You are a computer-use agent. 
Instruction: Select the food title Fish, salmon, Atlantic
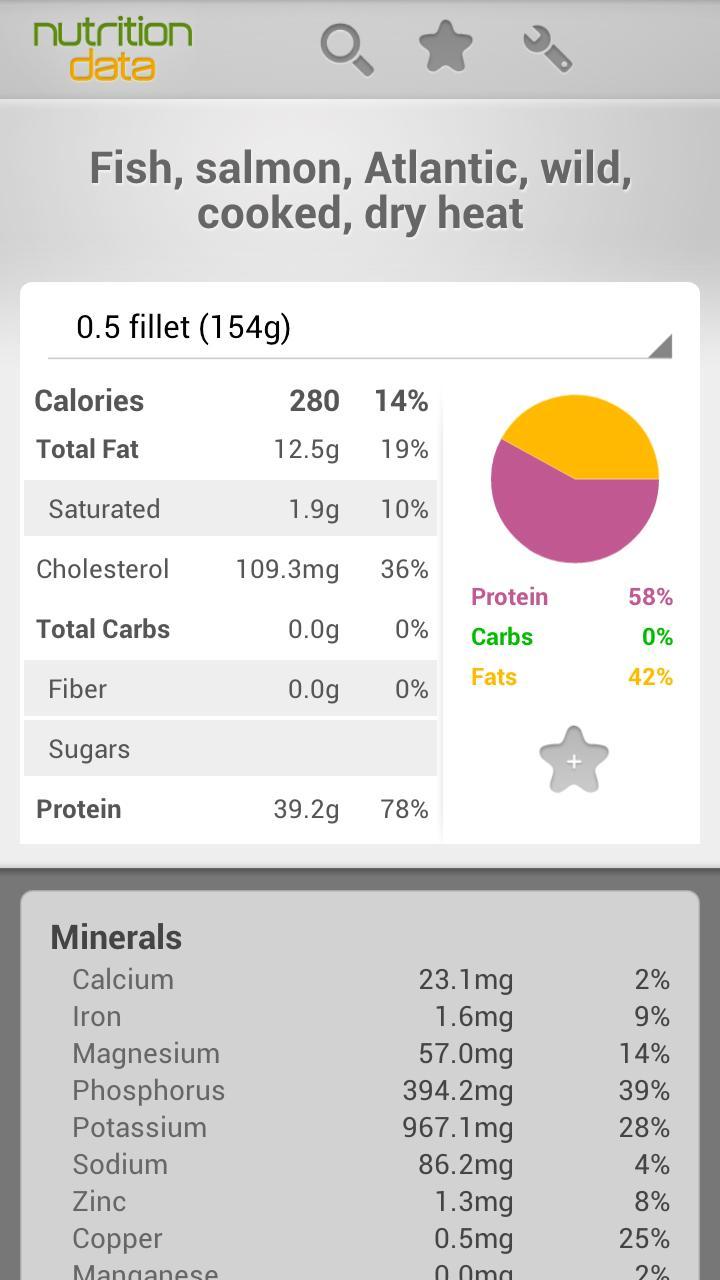tap(360, 188)
